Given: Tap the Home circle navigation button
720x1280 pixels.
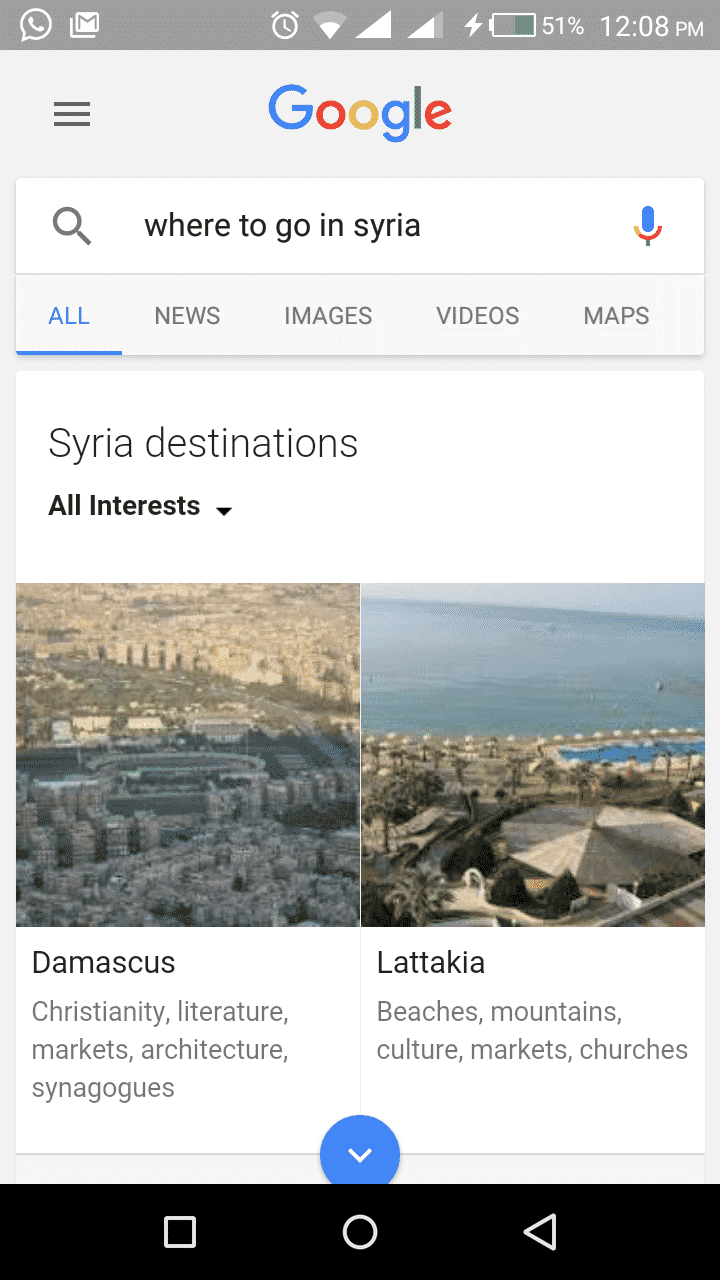Looking at the screenshot, I should 360,1231.
